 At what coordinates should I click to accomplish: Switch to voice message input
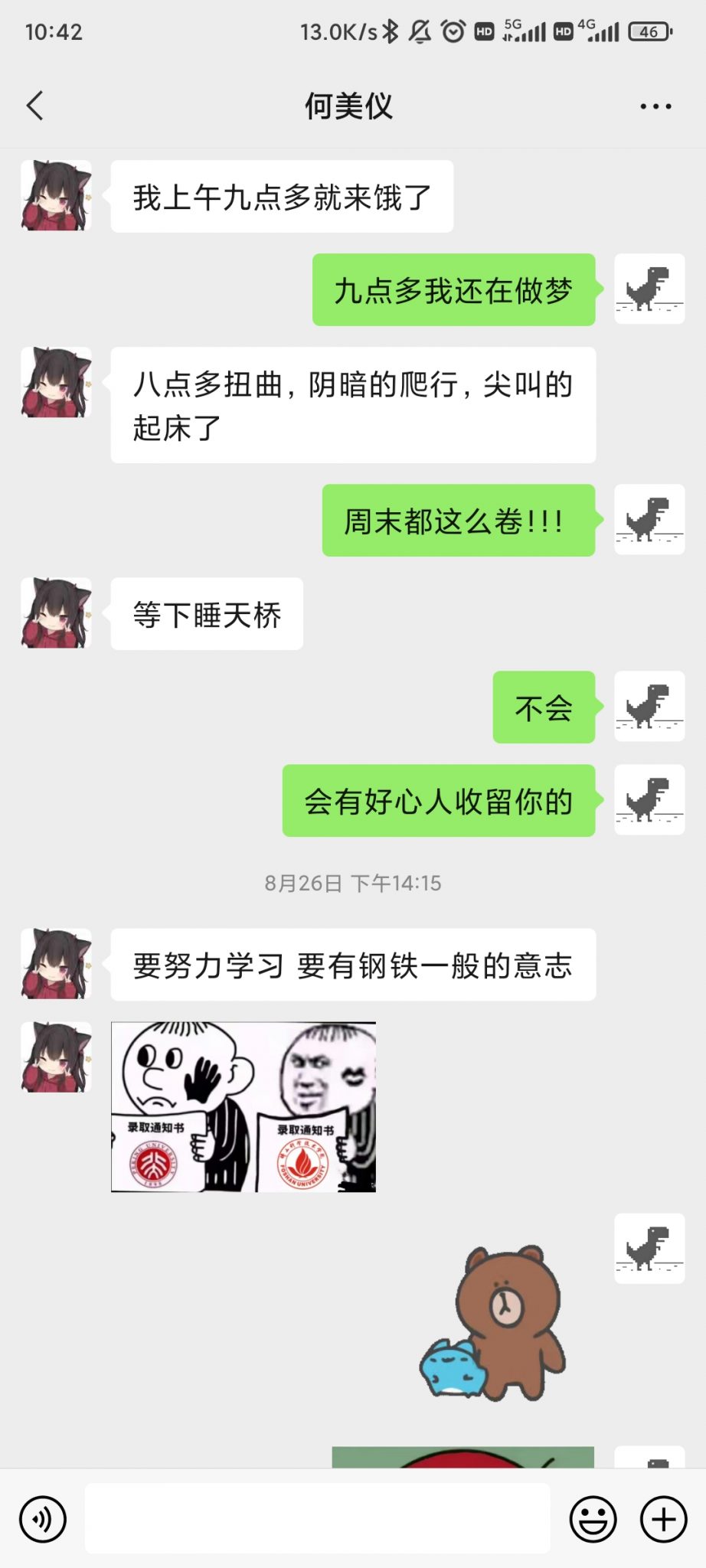click(x=43, y=1519)
